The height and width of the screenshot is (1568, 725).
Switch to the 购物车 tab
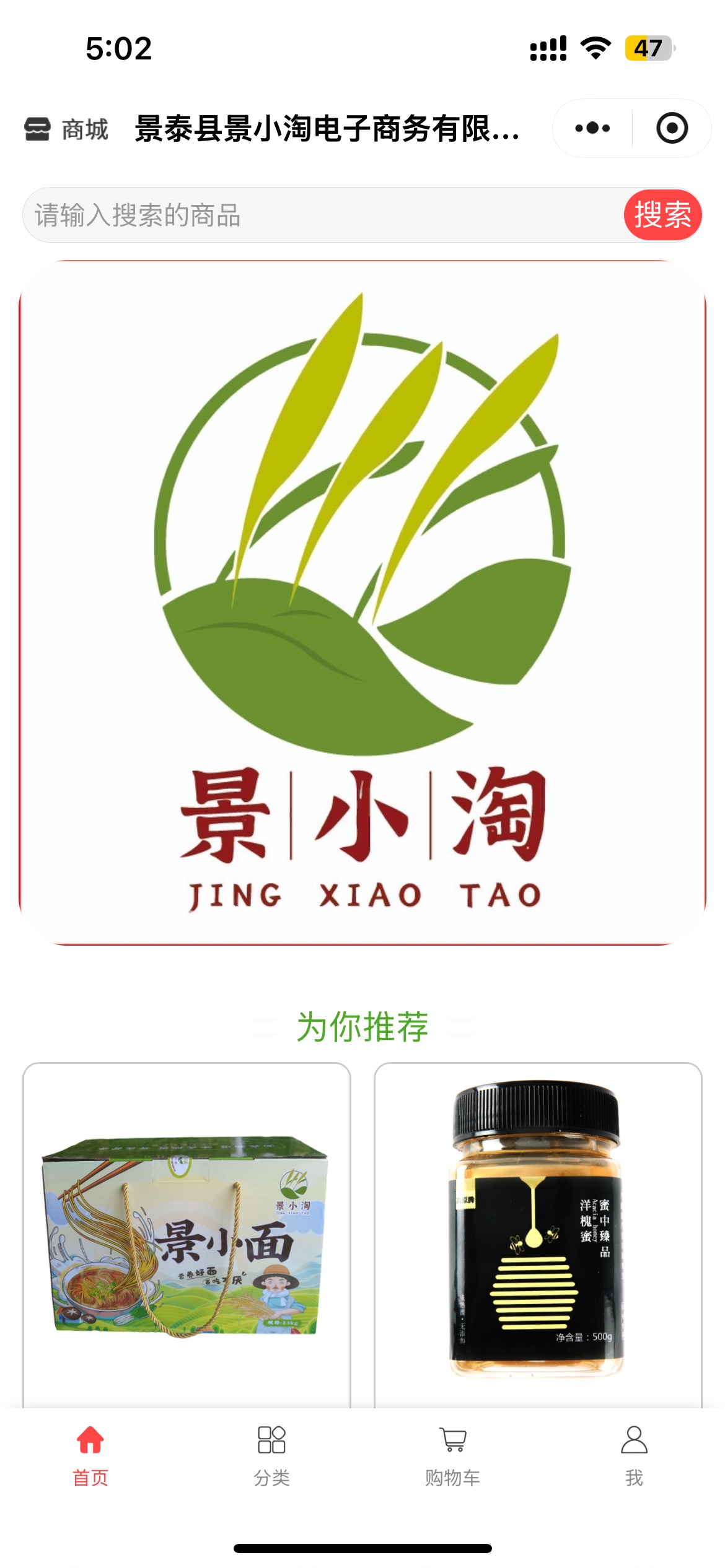coord(452,1455)
